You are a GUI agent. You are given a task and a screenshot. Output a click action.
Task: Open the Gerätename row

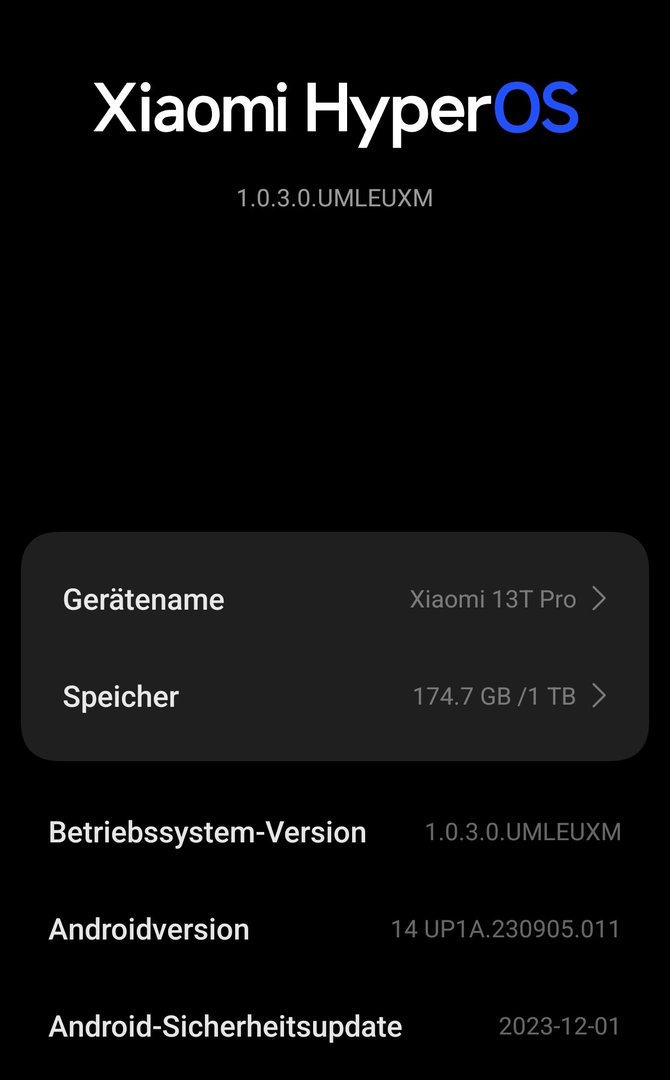335,599
